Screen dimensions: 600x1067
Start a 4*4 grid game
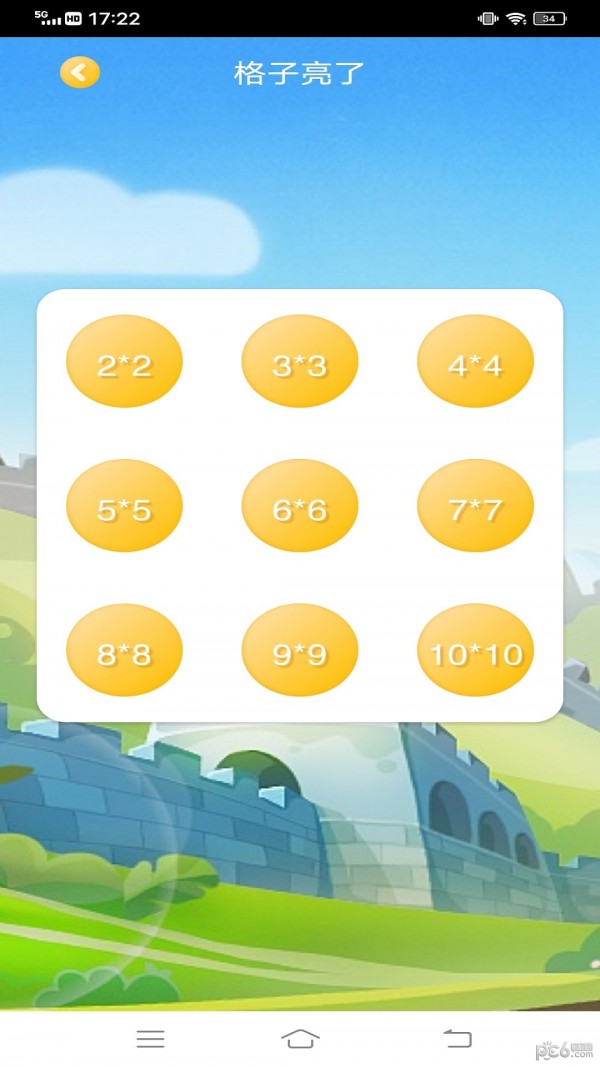coord(475,363)
